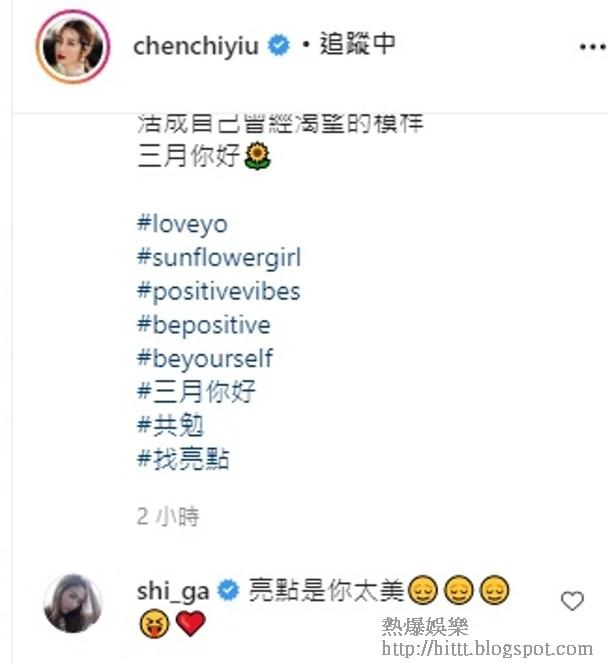
Task: Open shi_ga's profile from username
Action: coord(173,591)
